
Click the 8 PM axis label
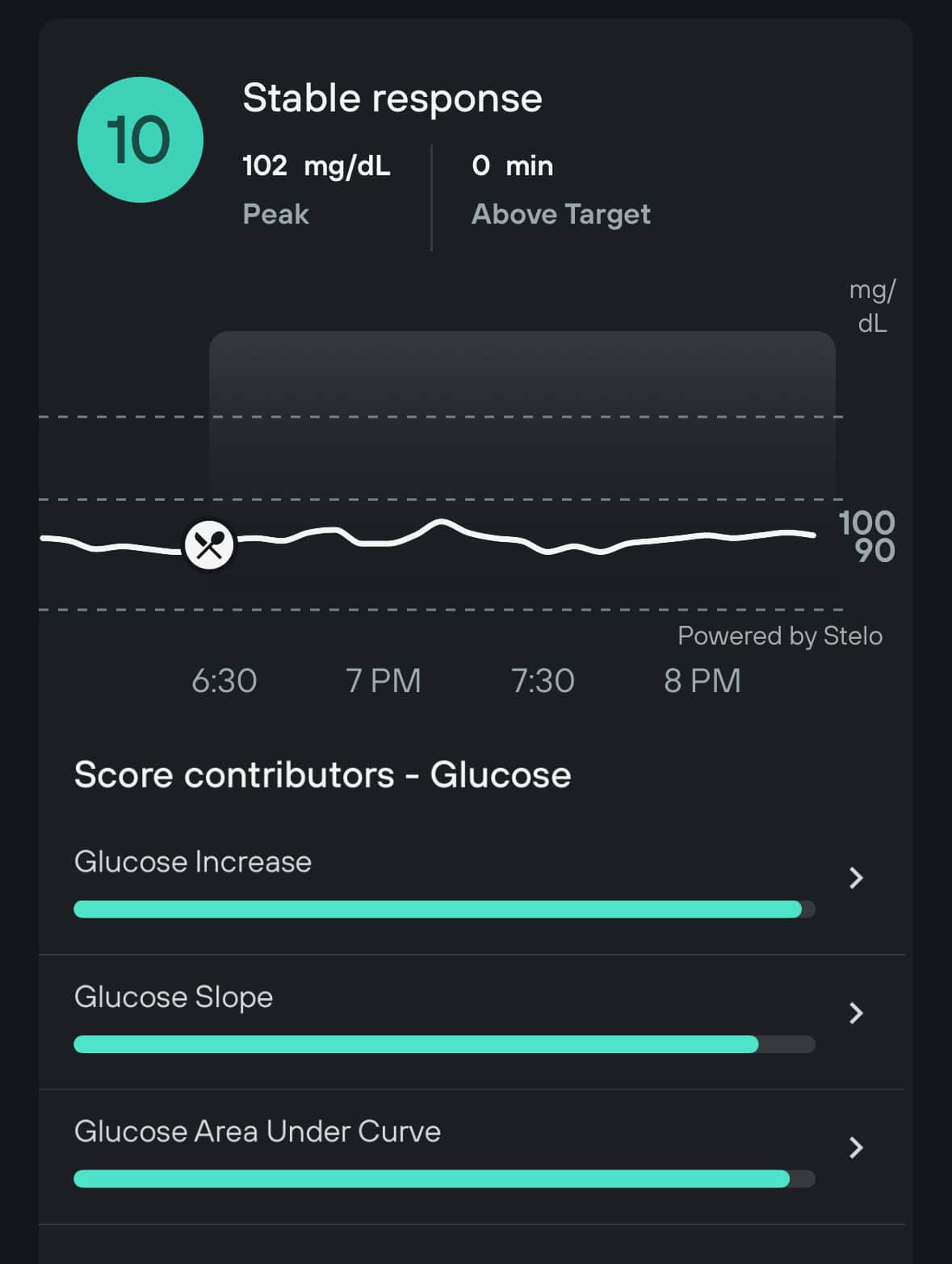pyautogui.click(x=702, y=681)
